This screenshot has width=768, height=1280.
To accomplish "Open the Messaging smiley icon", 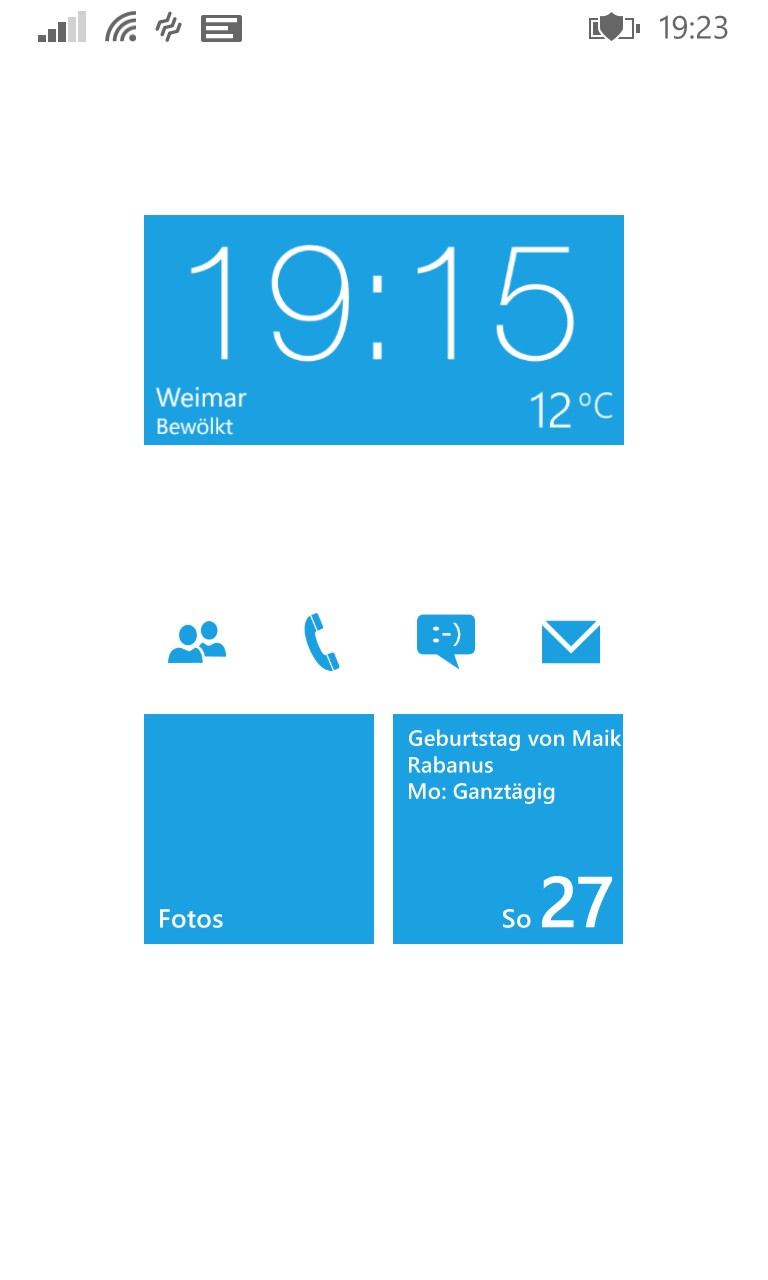I will 446,641.
